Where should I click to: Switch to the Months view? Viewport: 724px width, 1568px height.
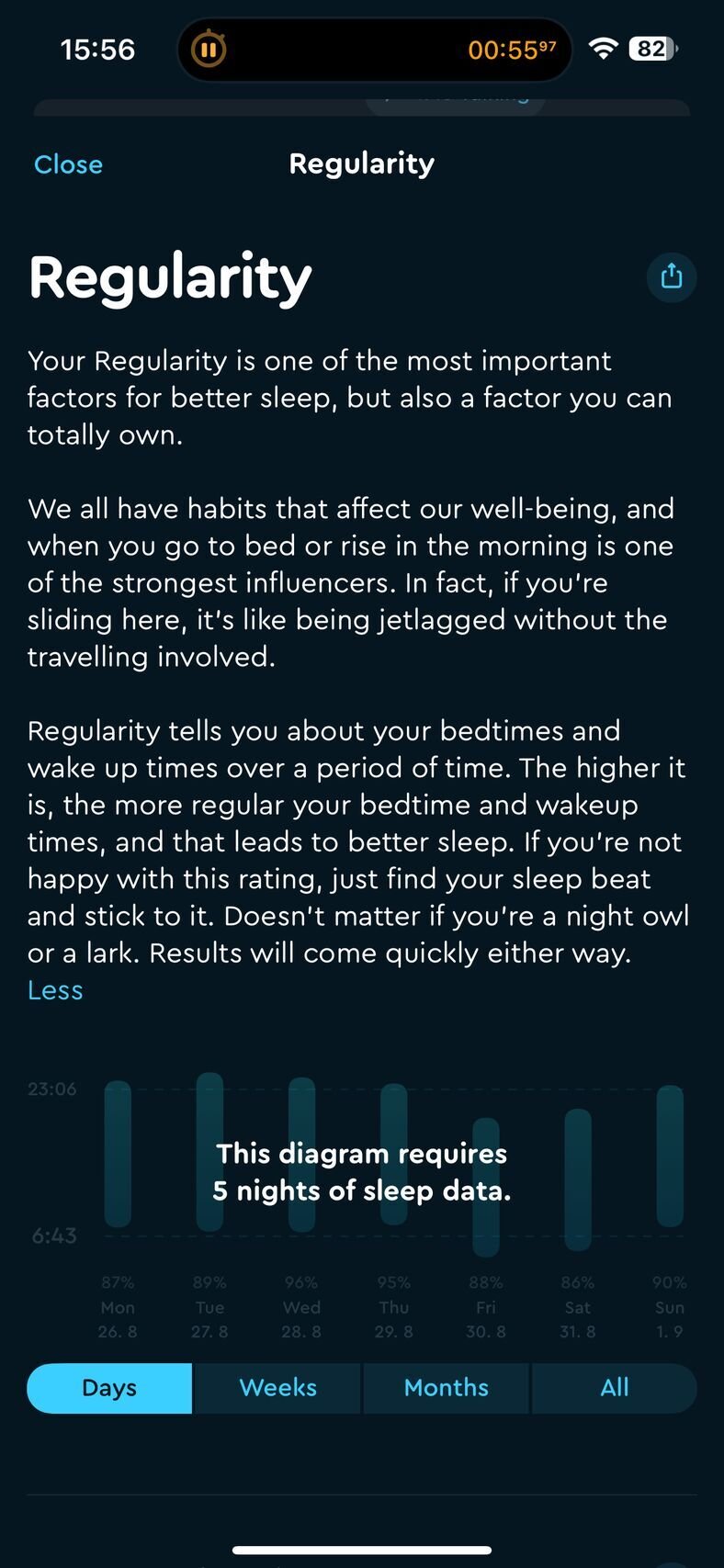446,1388
